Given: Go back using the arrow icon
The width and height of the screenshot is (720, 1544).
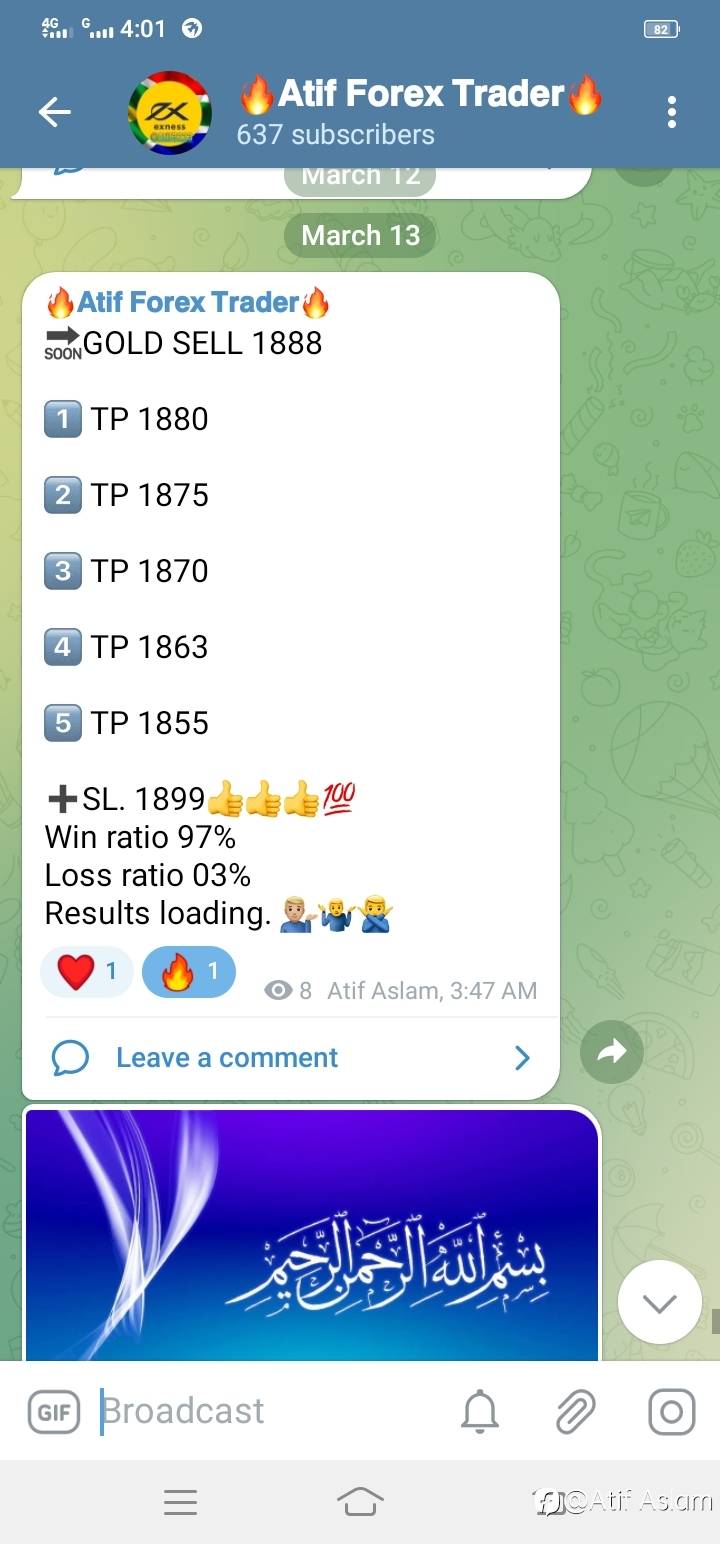Looking at the screenshot, I should click(54, 113).
